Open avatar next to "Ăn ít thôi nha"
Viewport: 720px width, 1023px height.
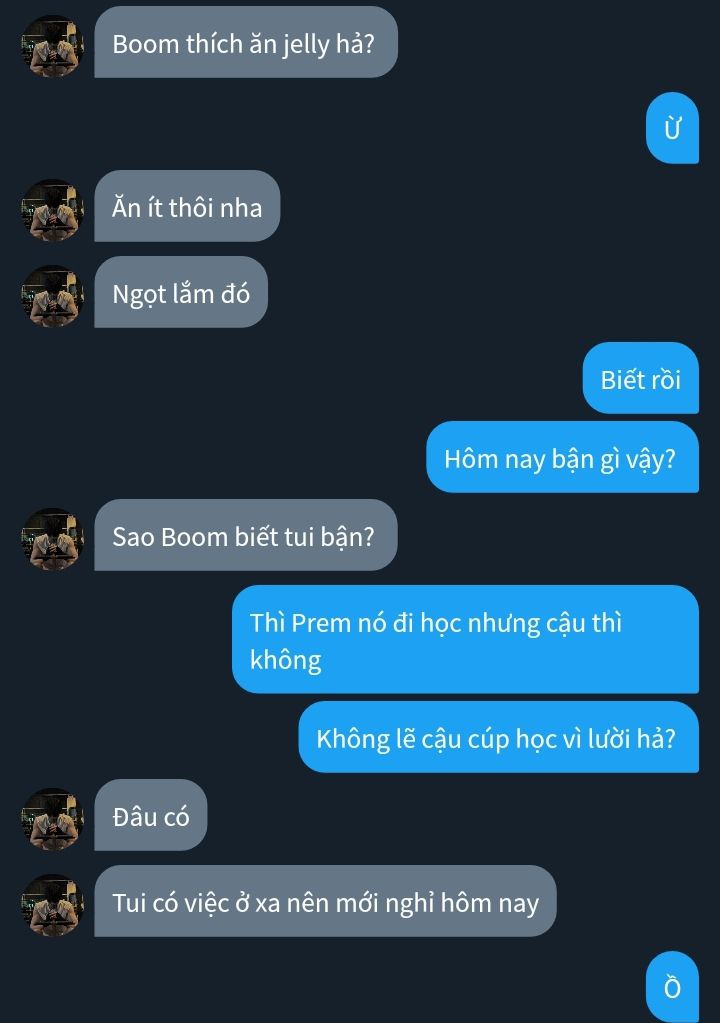tap(52, 210)
